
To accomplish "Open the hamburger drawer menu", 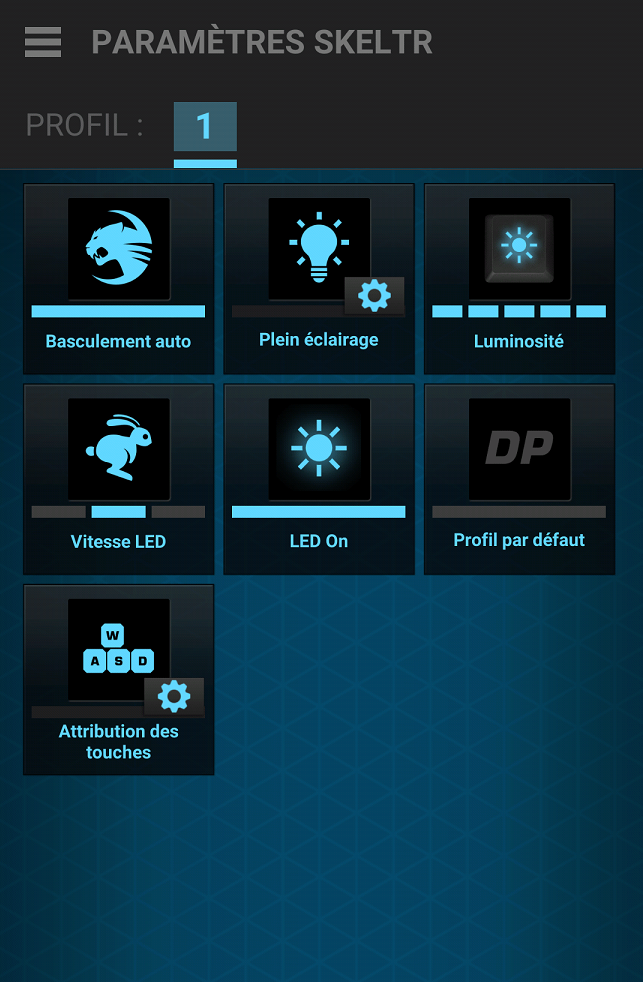I will coord(43,42).
